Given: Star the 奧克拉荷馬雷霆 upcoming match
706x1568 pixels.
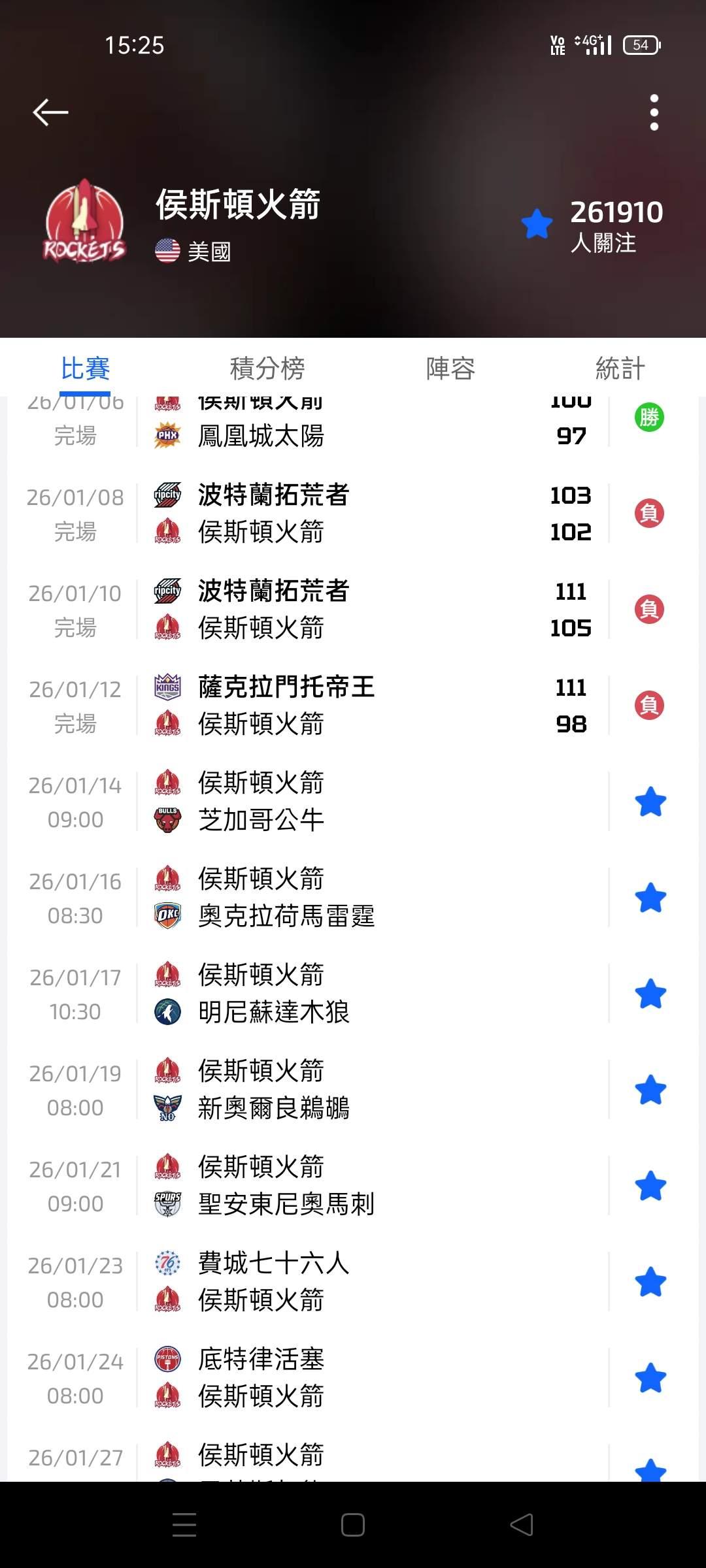Looking at the screenshot, I should (x=650, y=898).
